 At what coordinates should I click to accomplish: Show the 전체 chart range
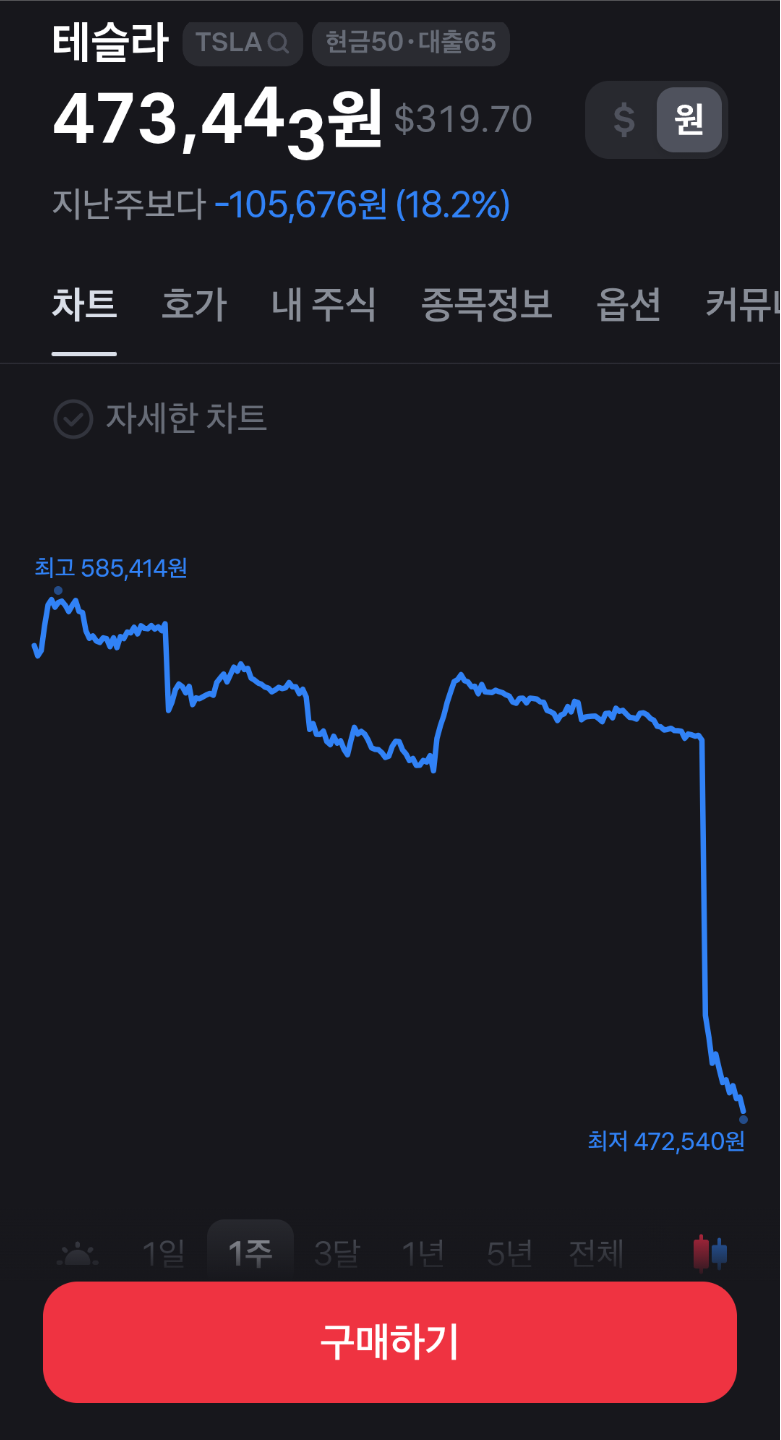(x=596, y=1253)
